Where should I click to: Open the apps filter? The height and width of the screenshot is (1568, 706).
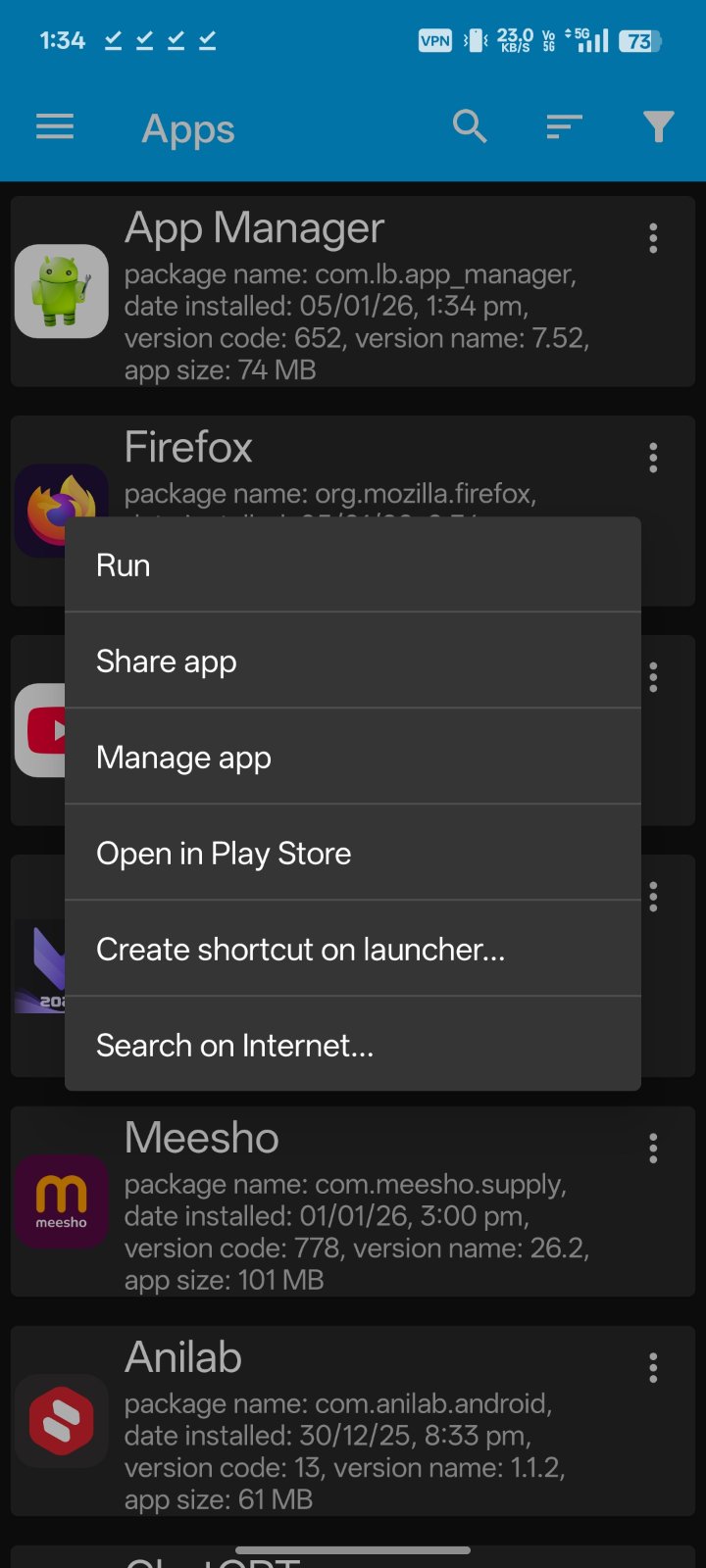tap(658, 127)
